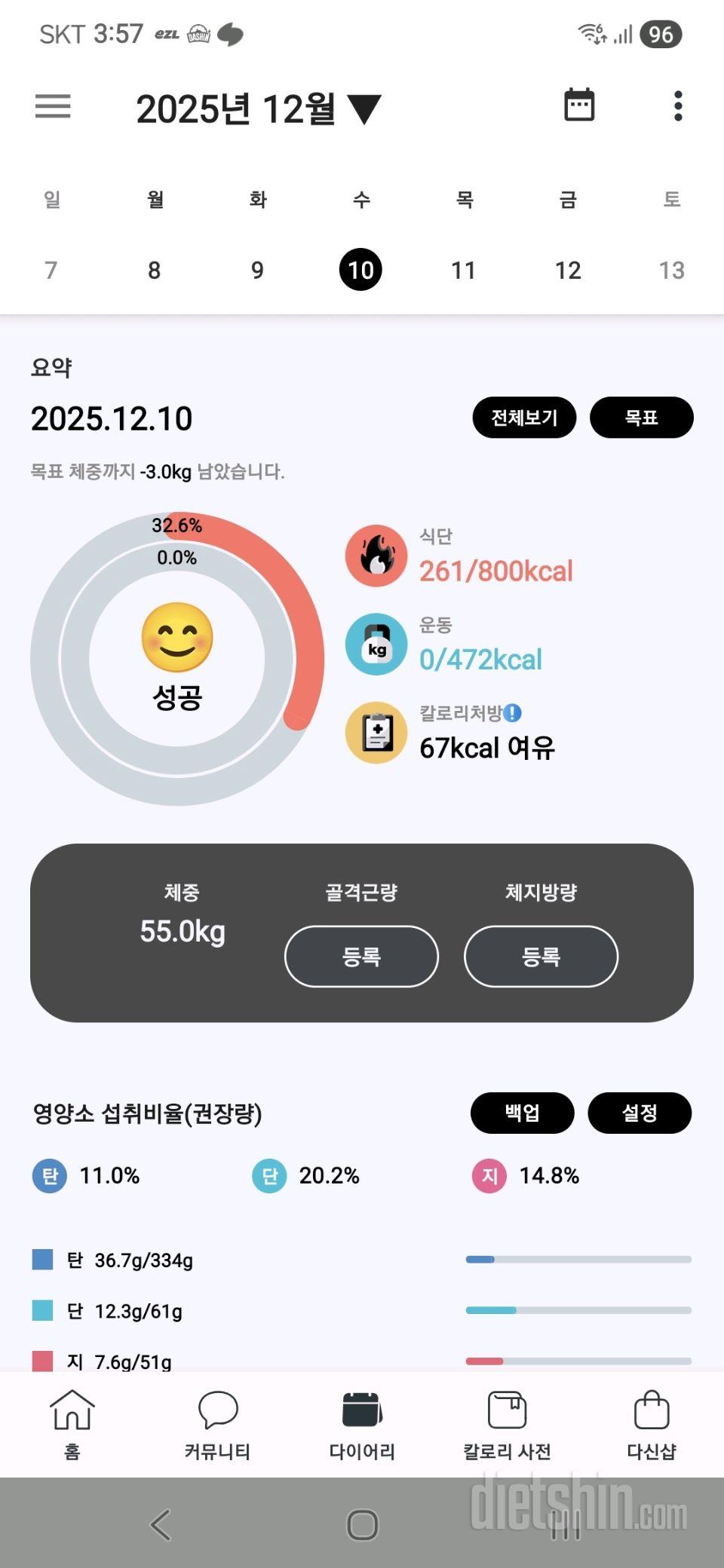Tap the 전체보기 button
The height and width of the screenshot is (1568, 724).
pos(524,418)
